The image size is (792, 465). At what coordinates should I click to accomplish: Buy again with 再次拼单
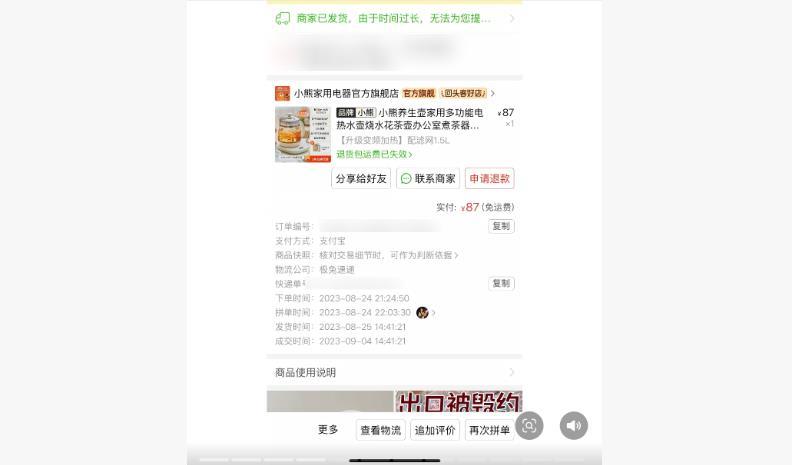[x=489, y=430]
